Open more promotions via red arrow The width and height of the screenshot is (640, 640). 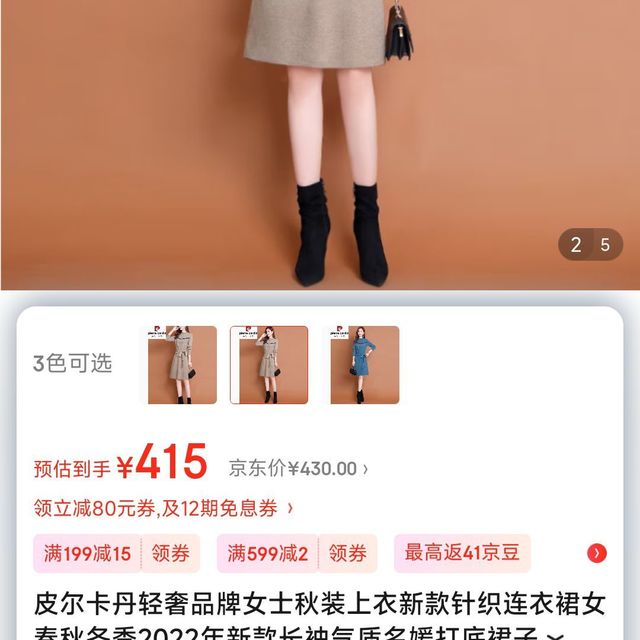(x=597, y=553)
